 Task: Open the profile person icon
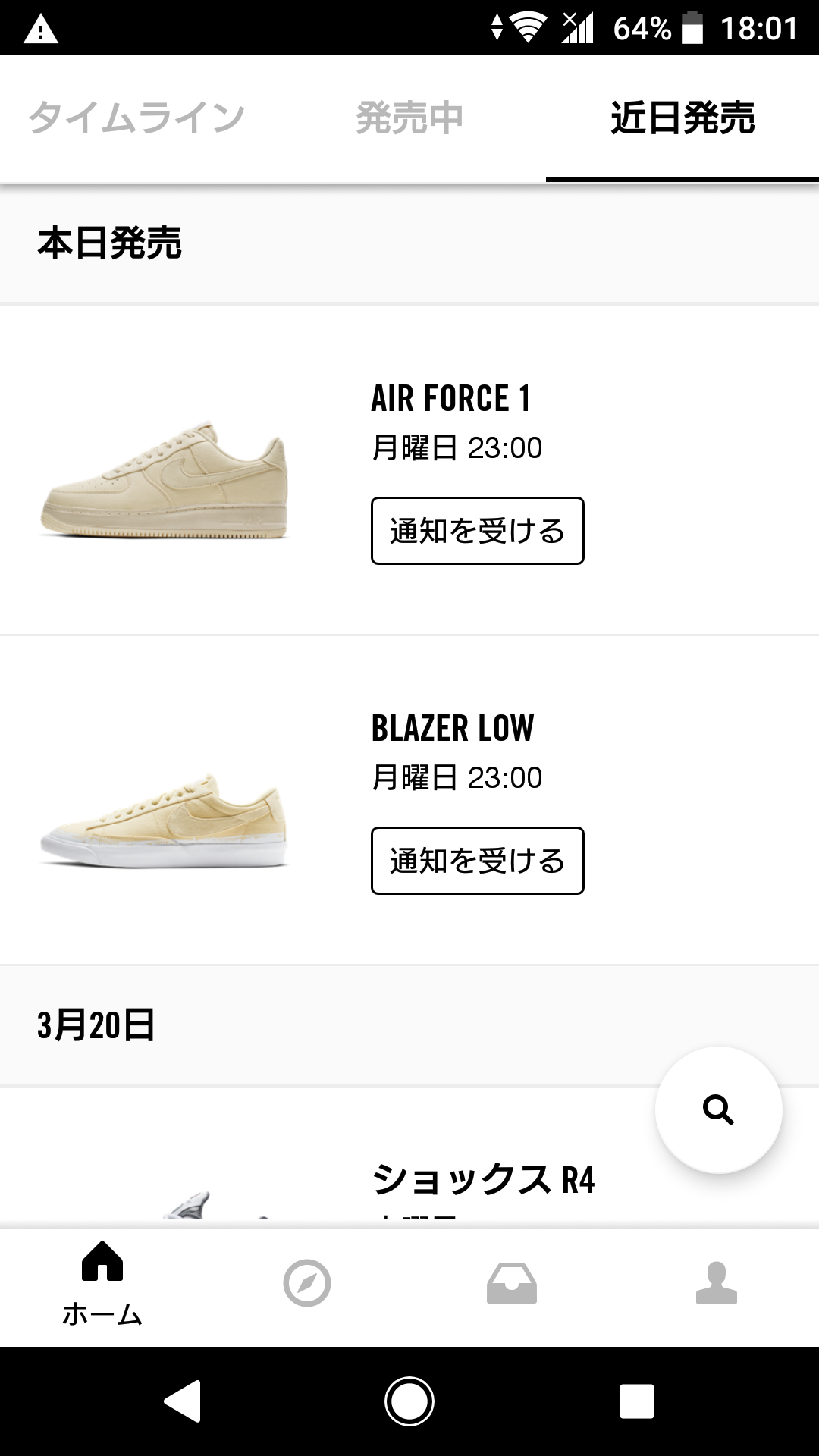click(x=717, y=1279)
